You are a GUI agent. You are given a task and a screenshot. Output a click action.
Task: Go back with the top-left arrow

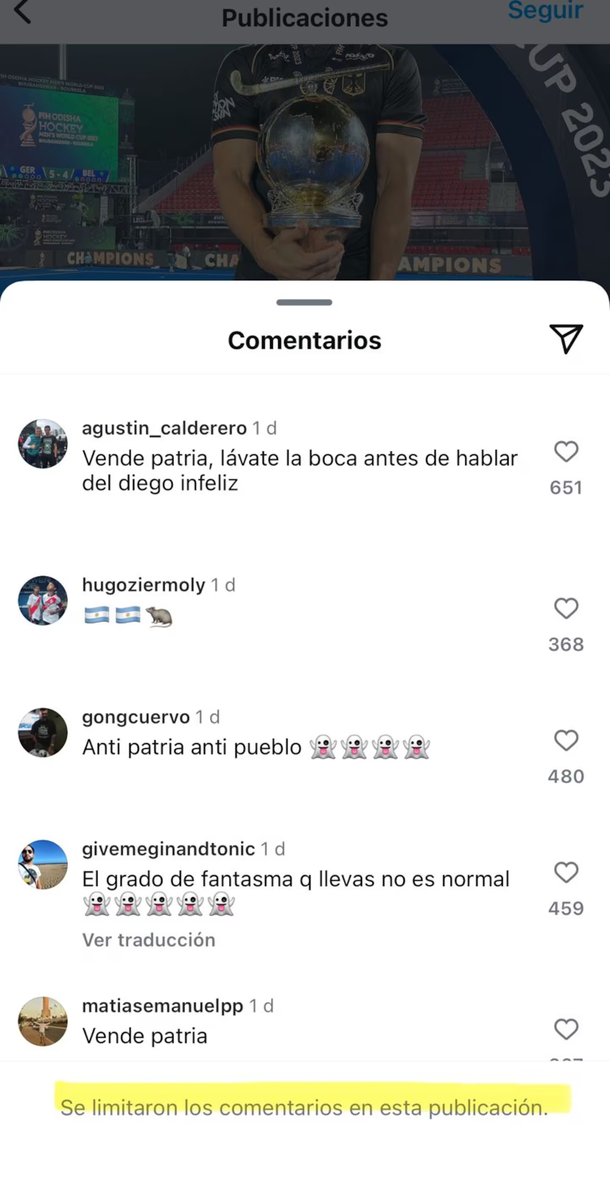tap(22, 13)
